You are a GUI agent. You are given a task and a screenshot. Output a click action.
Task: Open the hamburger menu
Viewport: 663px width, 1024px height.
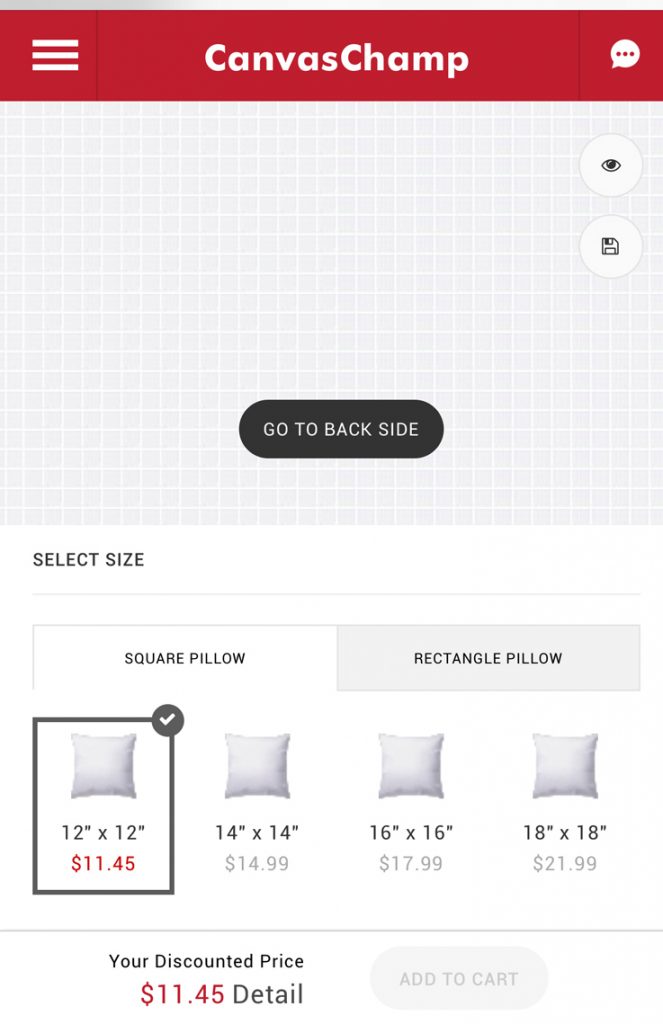pyautogui.click(x=55, y=56)
